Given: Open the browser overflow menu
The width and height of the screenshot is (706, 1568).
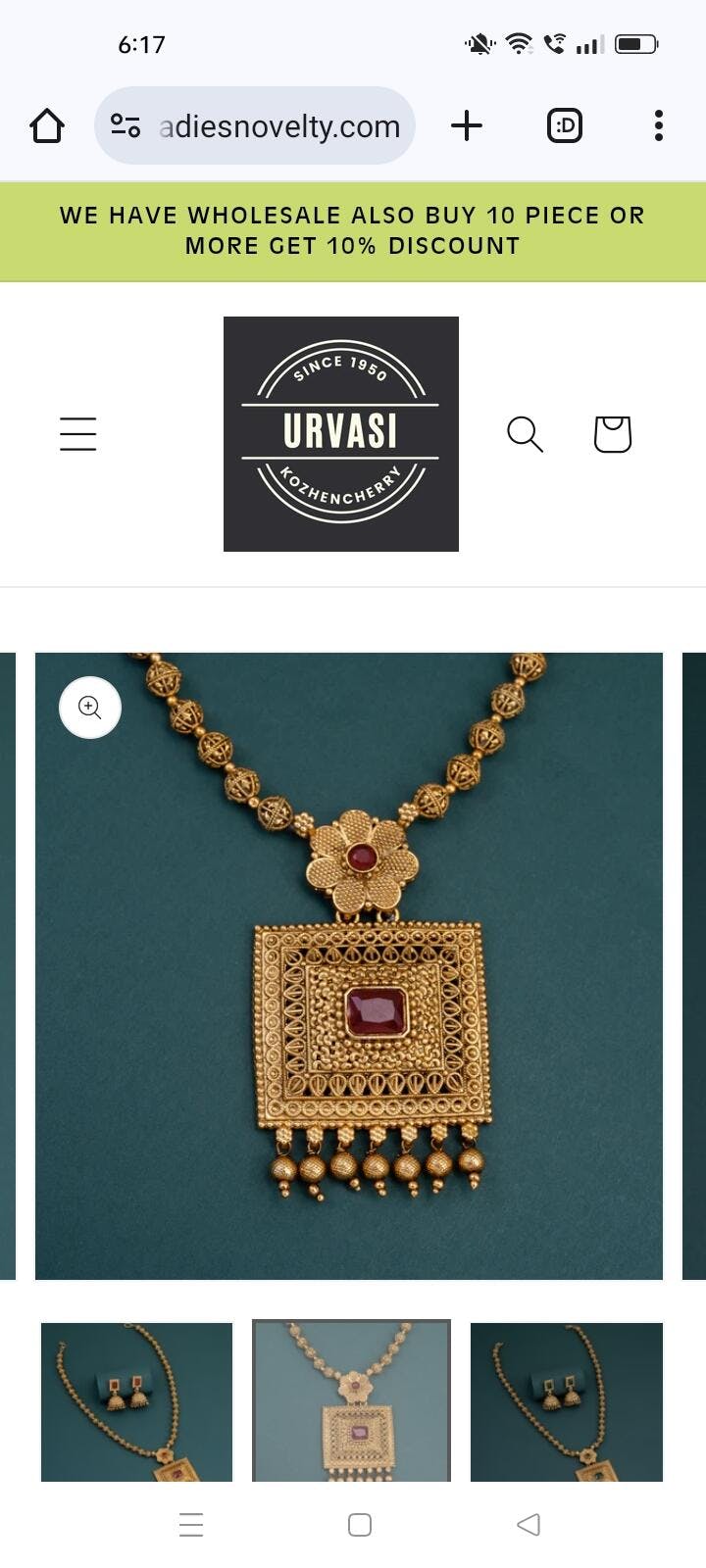Looking at the screenshot, I should point(659,125).
